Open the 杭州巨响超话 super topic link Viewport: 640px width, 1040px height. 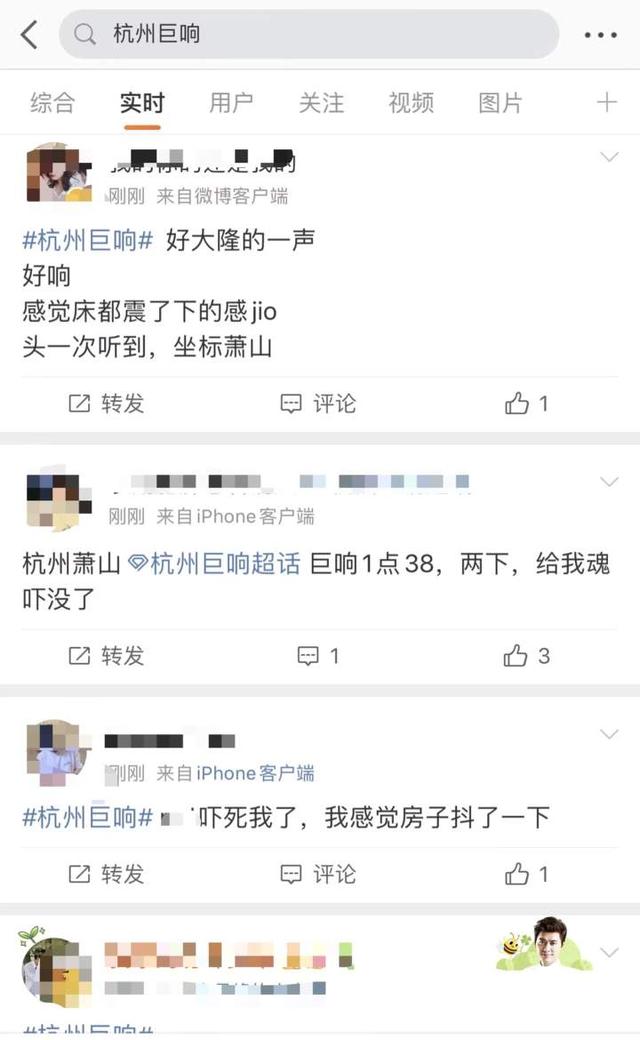coord(214,563)
